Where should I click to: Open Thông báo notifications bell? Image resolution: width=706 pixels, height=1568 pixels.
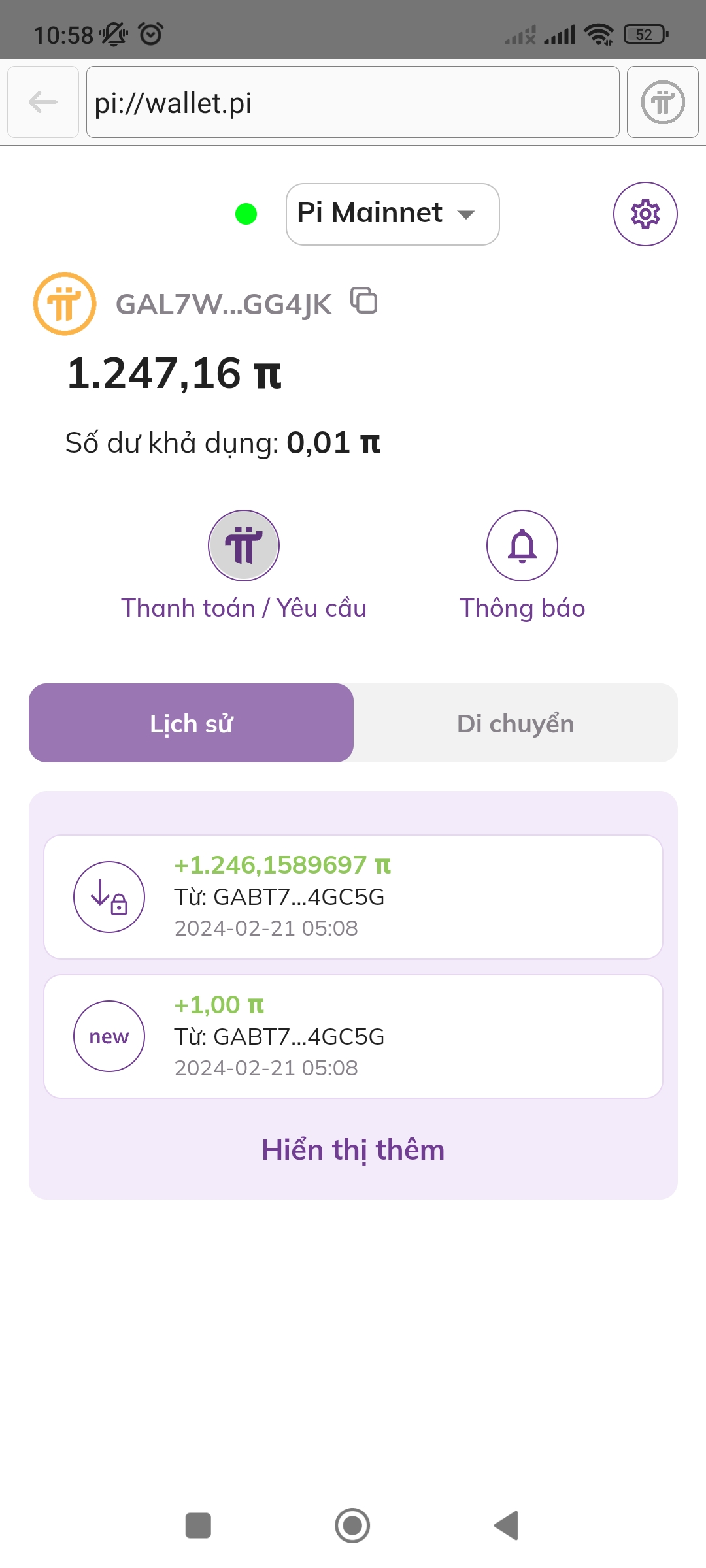click(522, 546)
